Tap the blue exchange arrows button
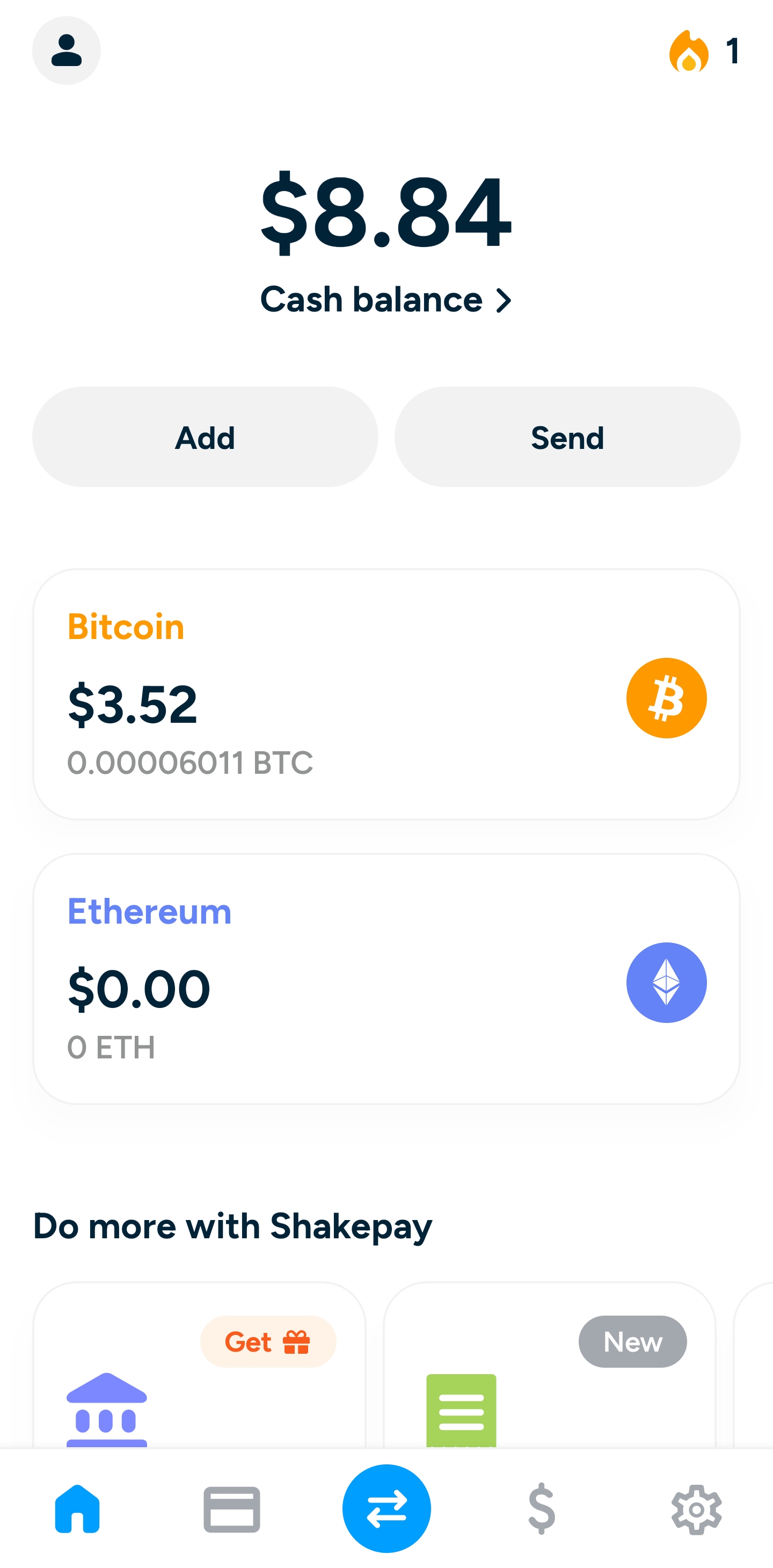The image size is (773, 1568). 386,1508
